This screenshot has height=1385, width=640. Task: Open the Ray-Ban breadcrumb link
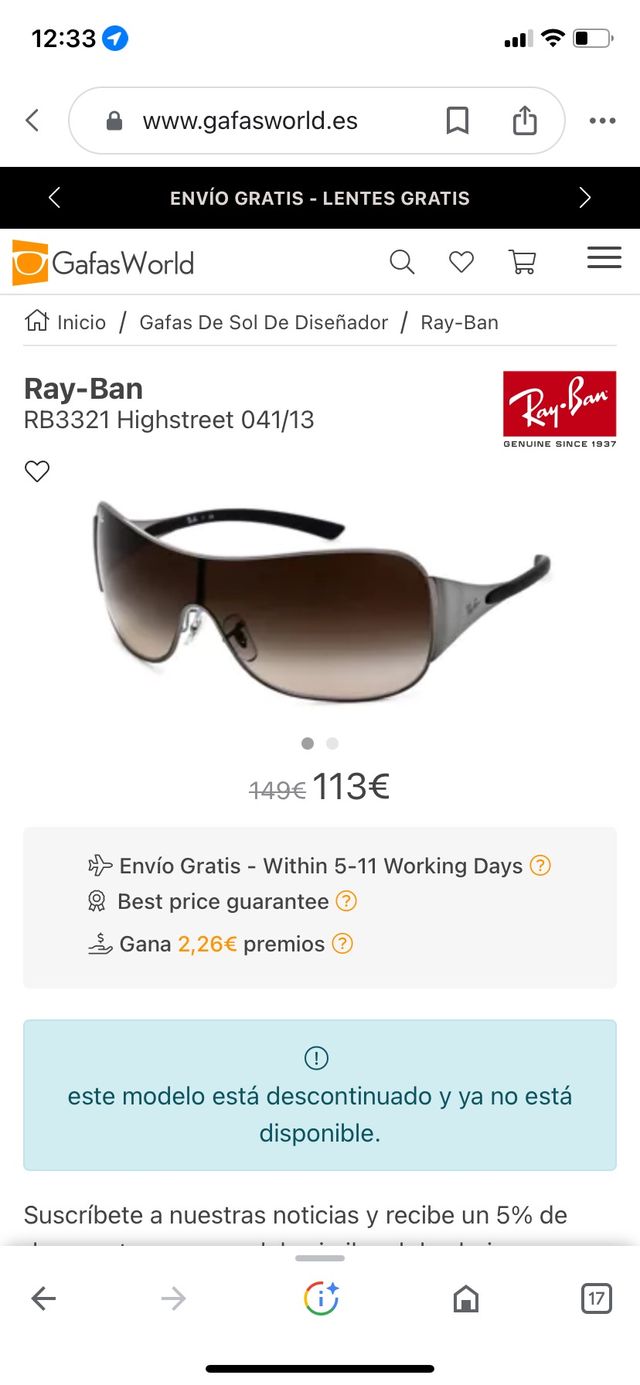[459, 322]
